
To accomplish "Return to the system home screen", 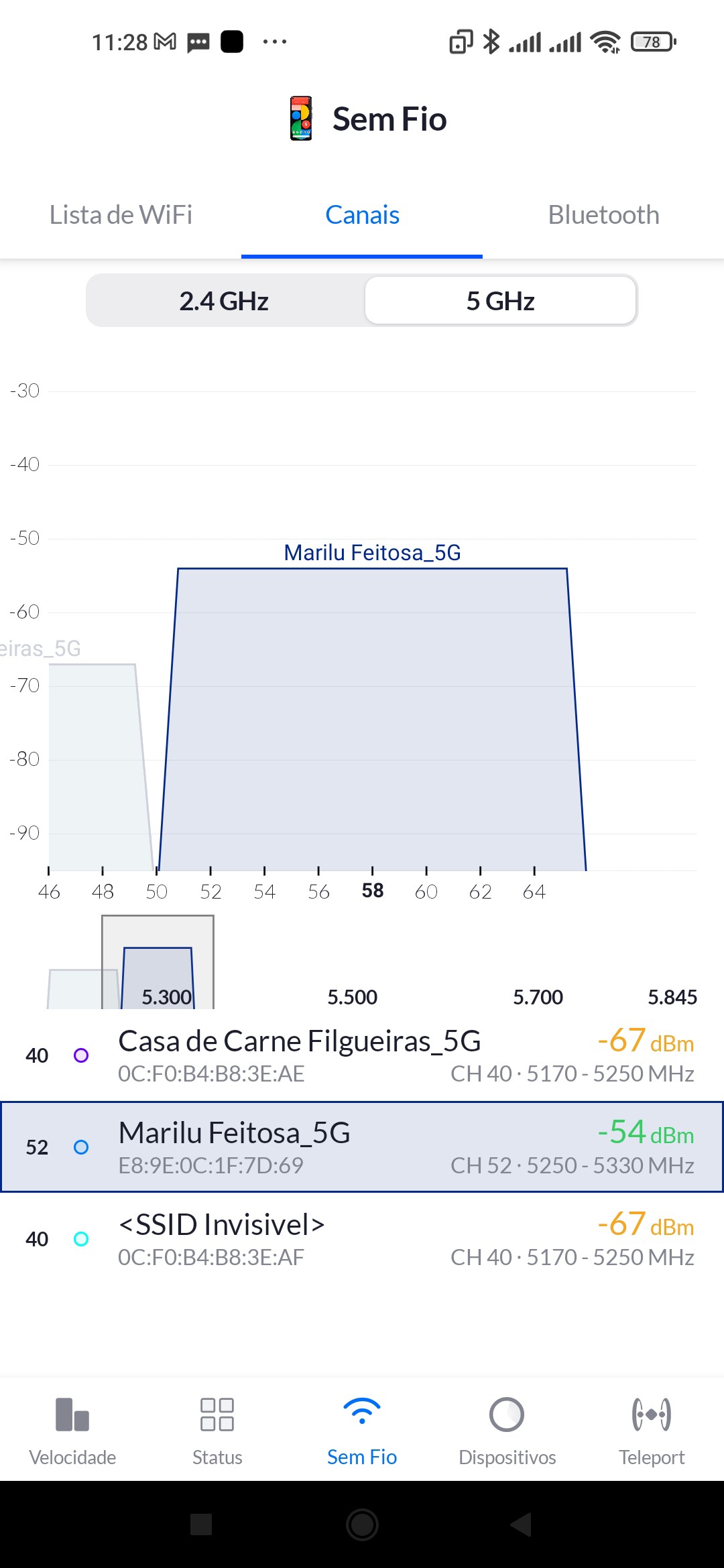I will click(362, 1524).
